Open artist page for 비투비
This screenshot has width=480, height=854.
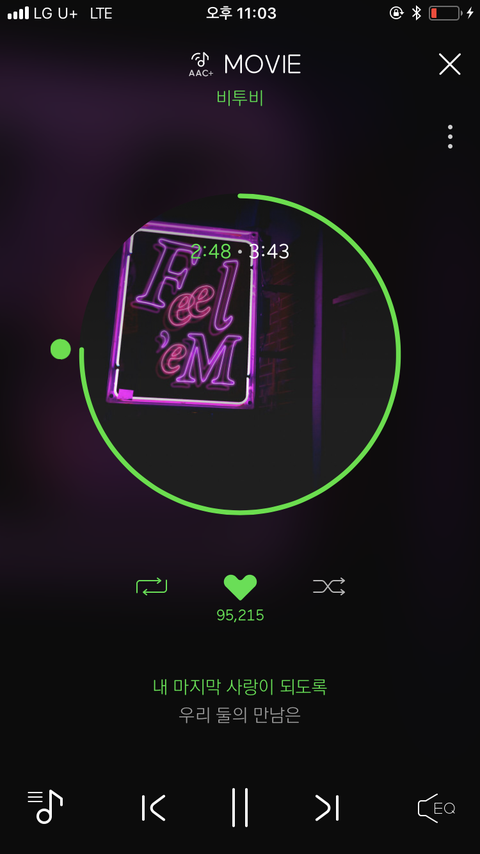pos(240,98)
